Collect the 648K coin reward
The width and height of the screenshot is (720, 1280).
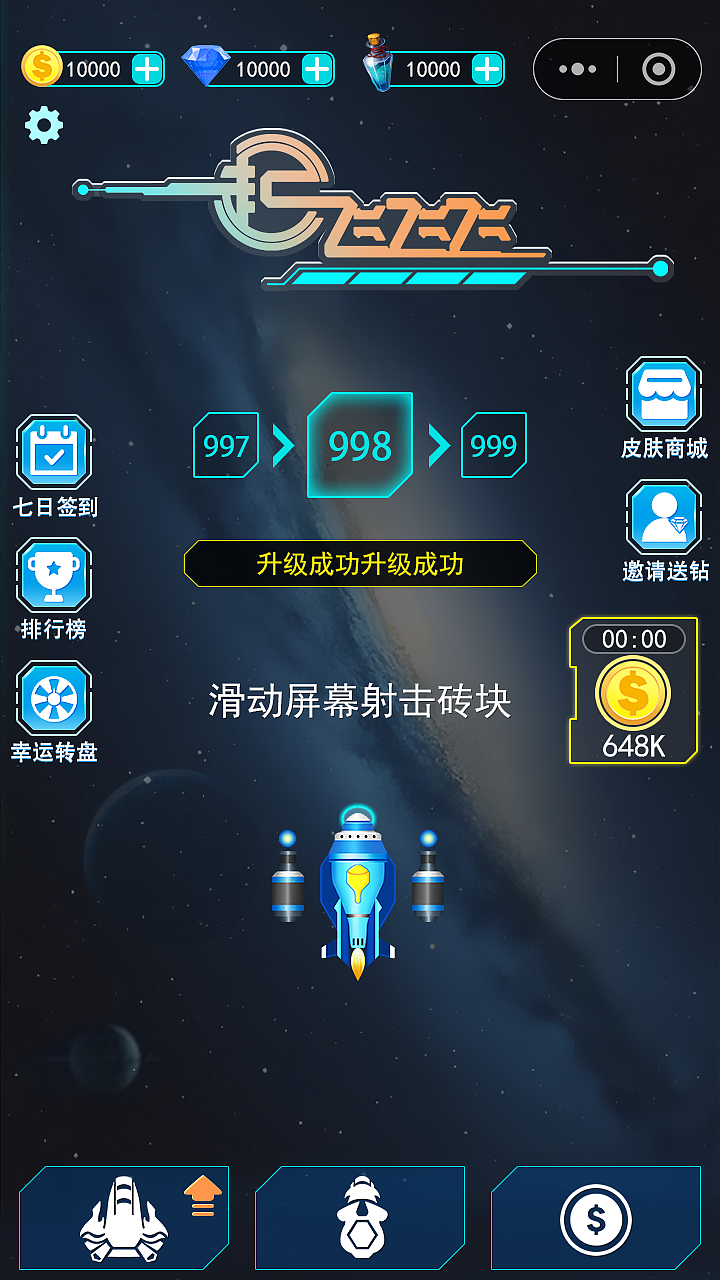tap(633, 690)
